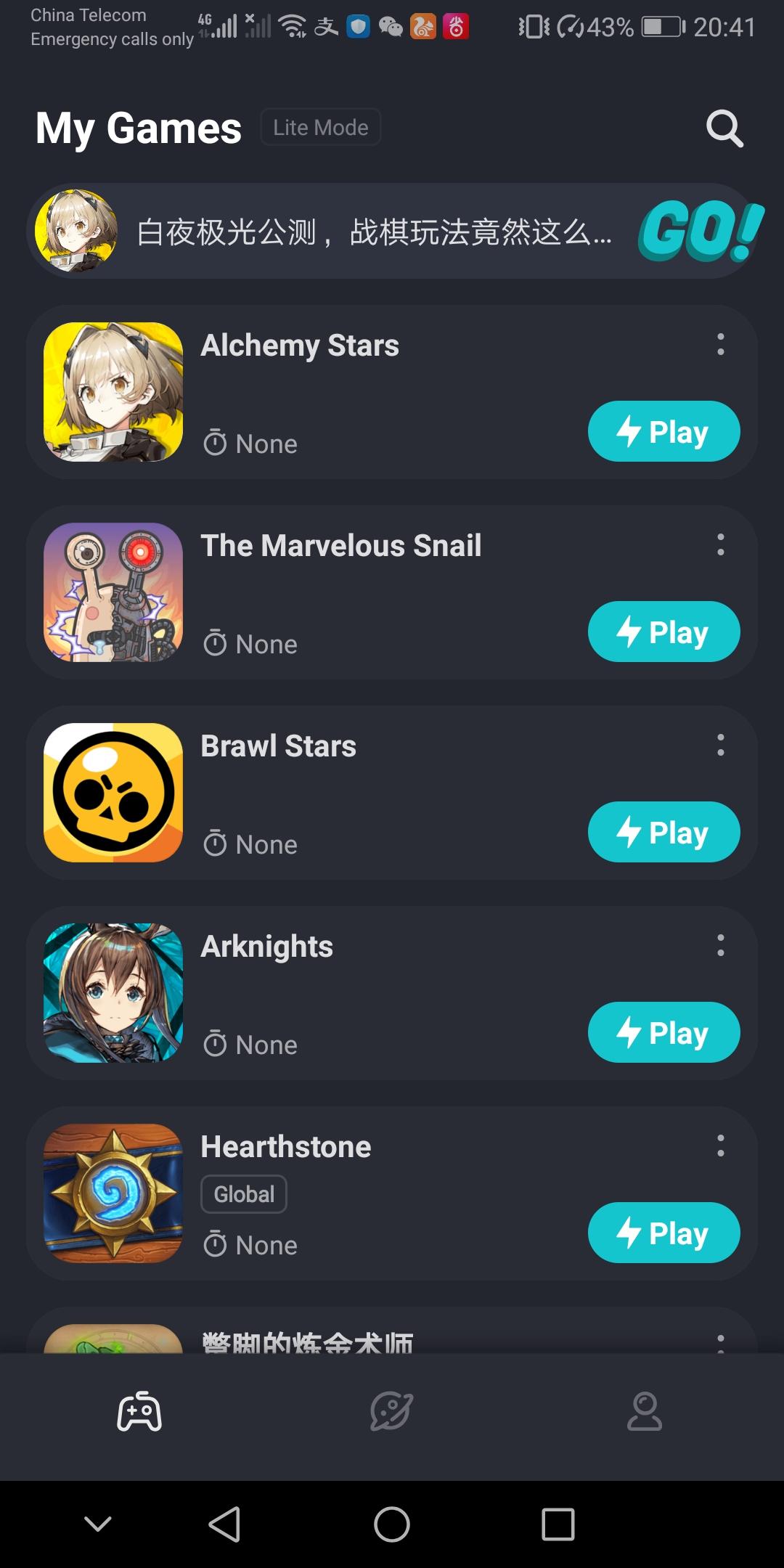The width and height of the screenshot is (784, 1568).
Task: Toggle the Lite Mode chip
Action: [320, 128]
